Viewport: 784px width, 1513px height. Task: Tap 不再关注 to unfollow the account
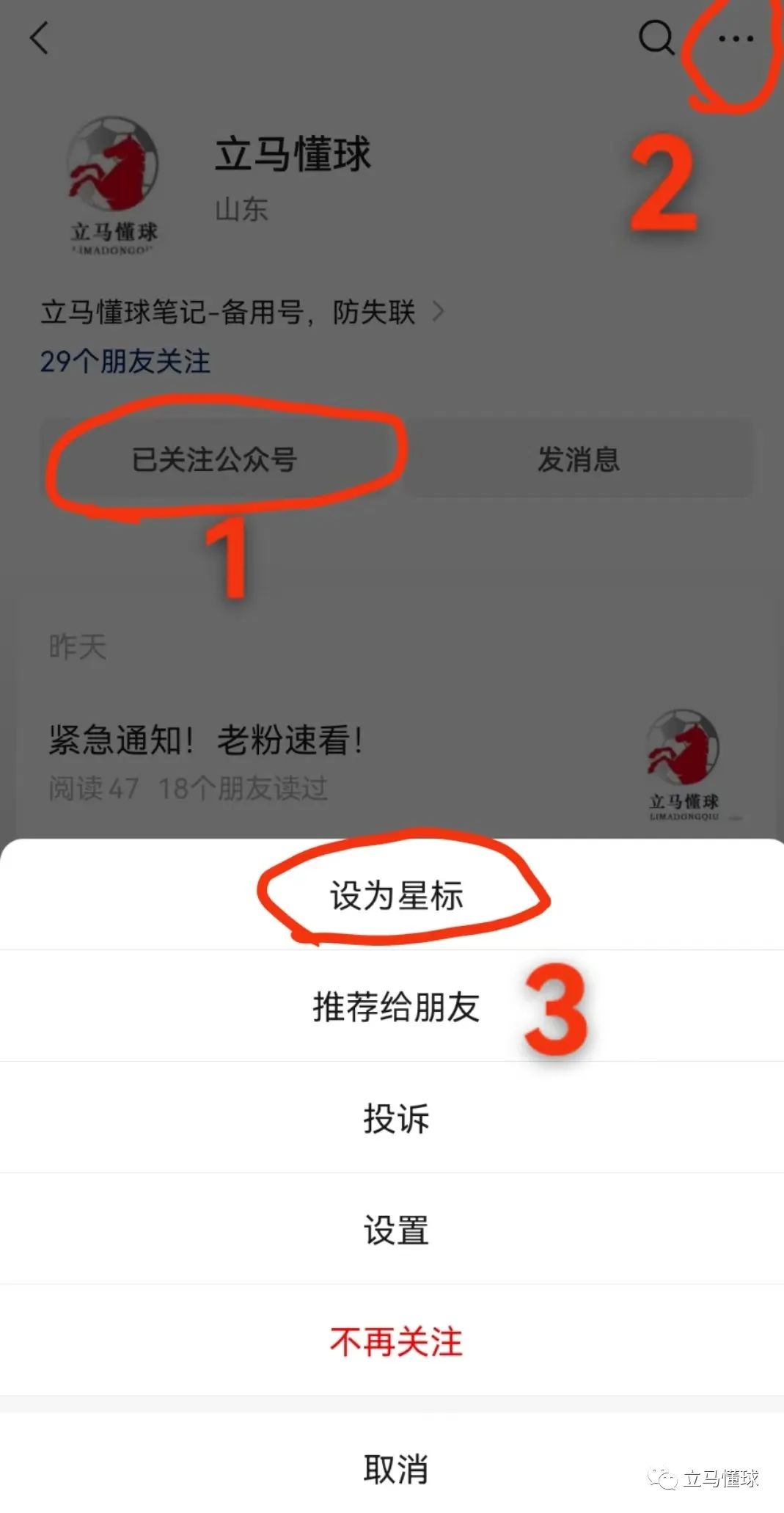(396, 1341)
